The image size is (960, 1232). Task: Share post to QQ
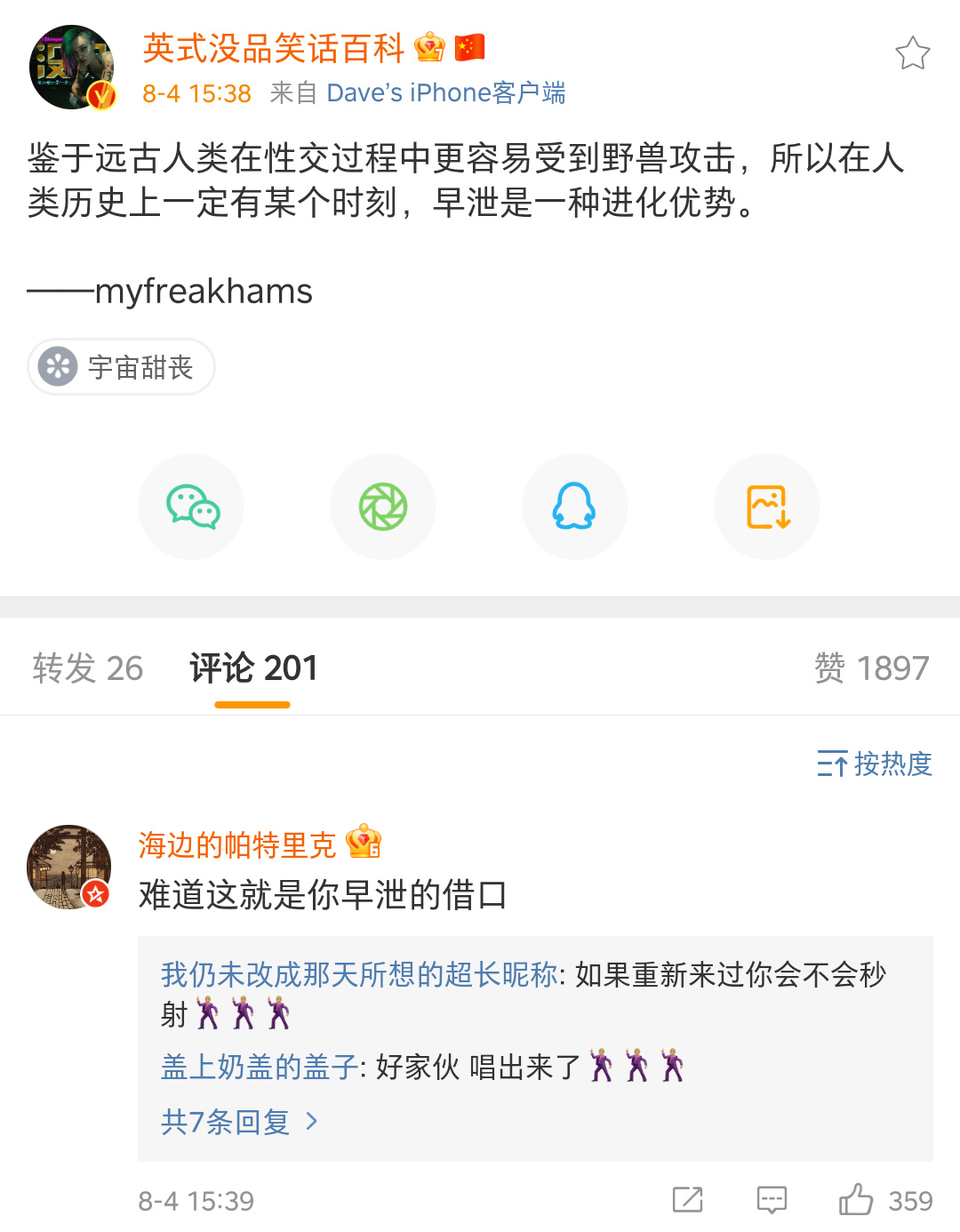point(575,507)
